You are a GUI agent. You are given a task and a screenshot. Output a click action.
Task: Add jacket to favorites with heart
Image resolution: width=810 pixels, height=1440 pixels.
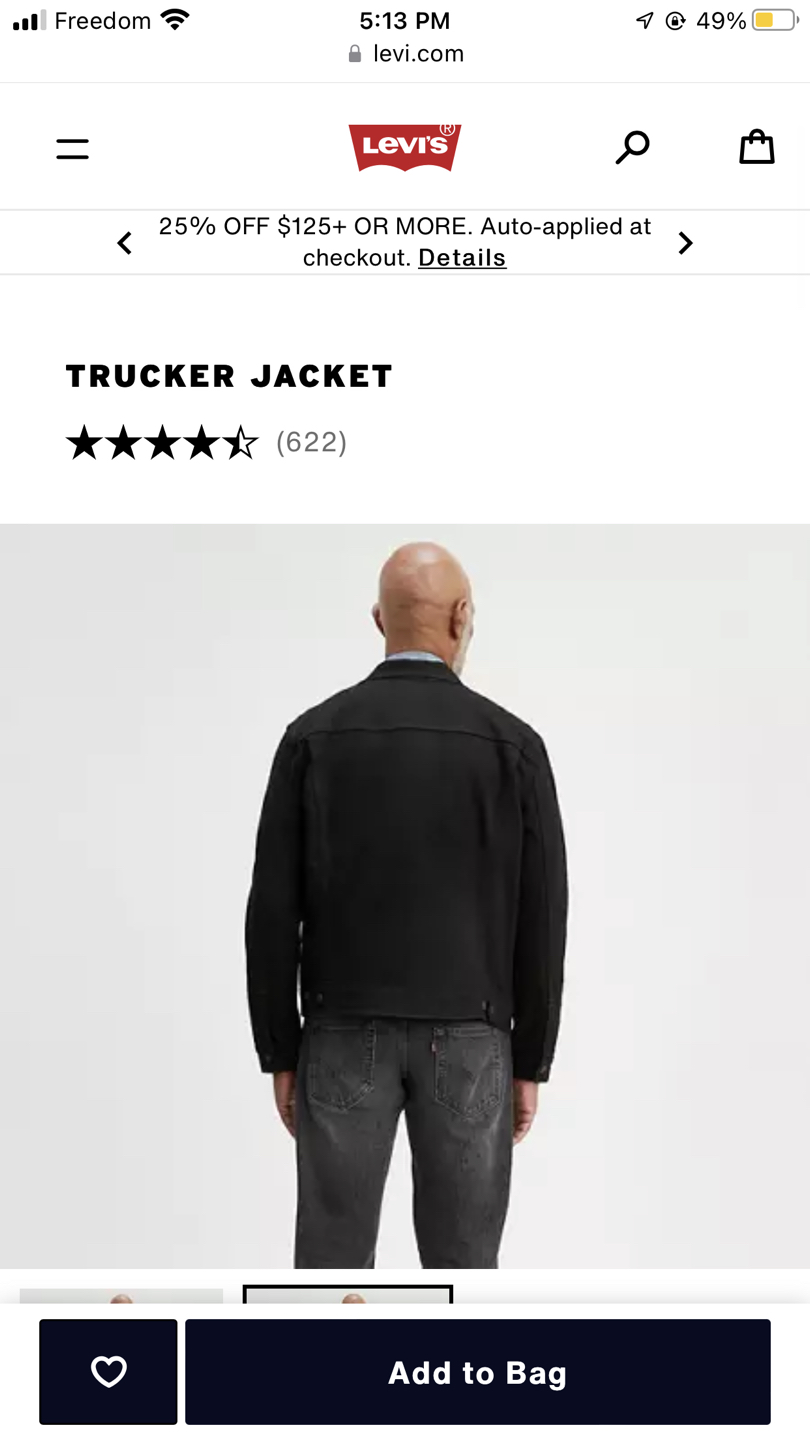[x=108, y=1372]
